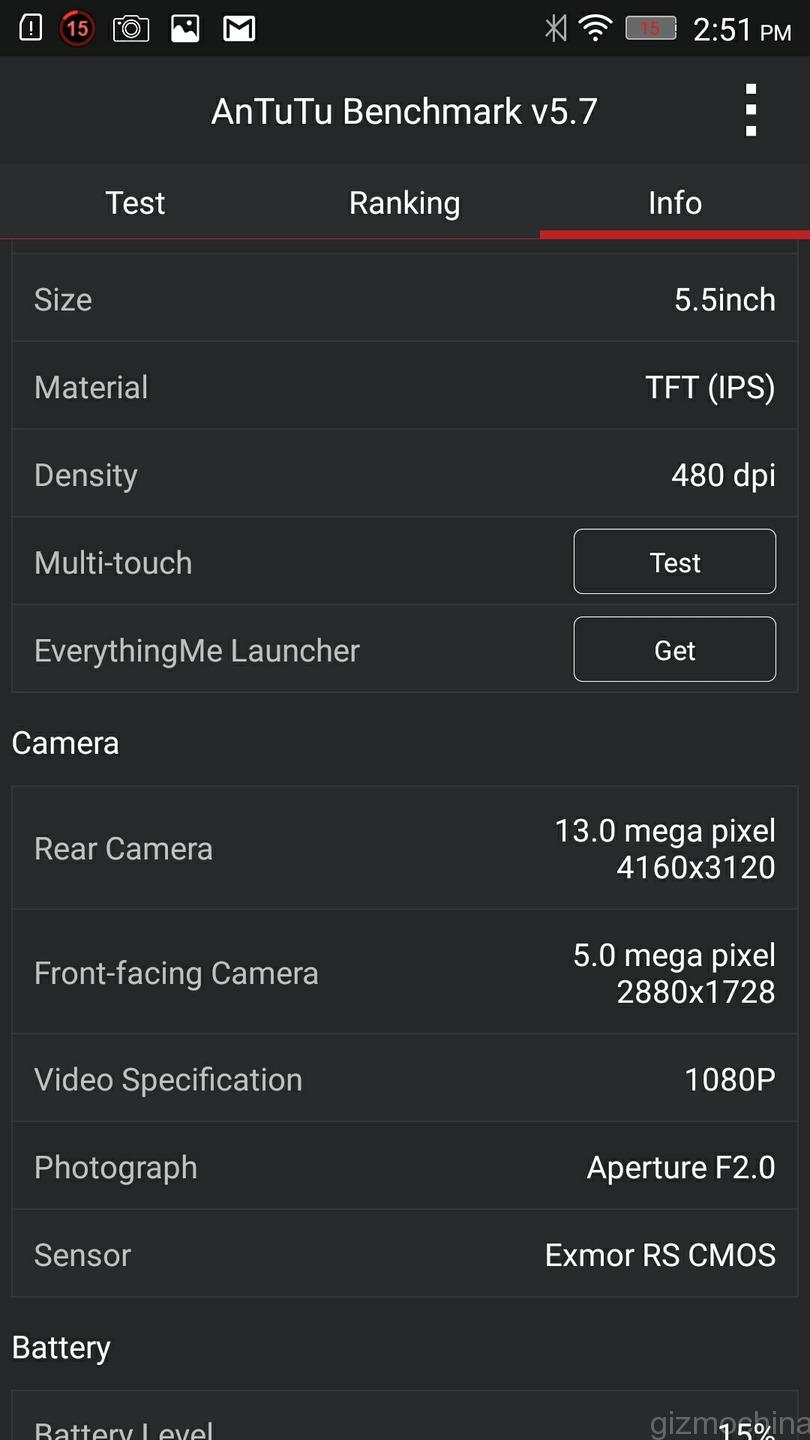
Task: Switch to the Ranking tab
Action: click(x=404, y=203)
